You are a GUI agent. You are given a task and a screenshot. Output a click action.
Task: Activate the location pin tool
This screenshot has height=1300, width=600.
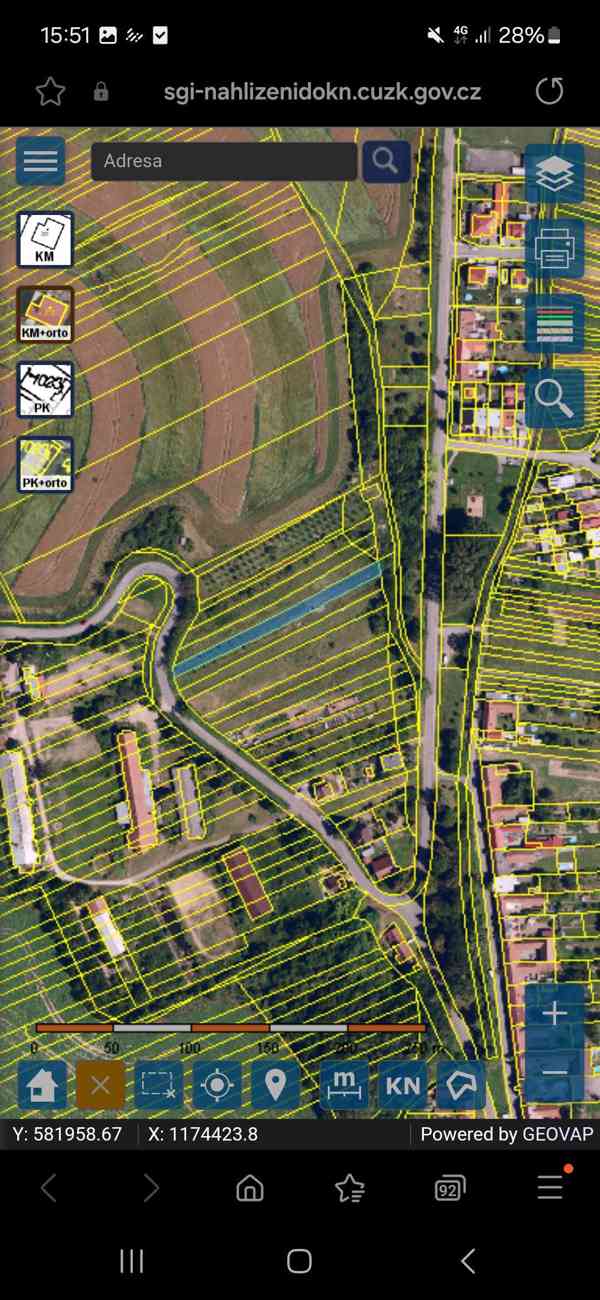(275, 1084)
